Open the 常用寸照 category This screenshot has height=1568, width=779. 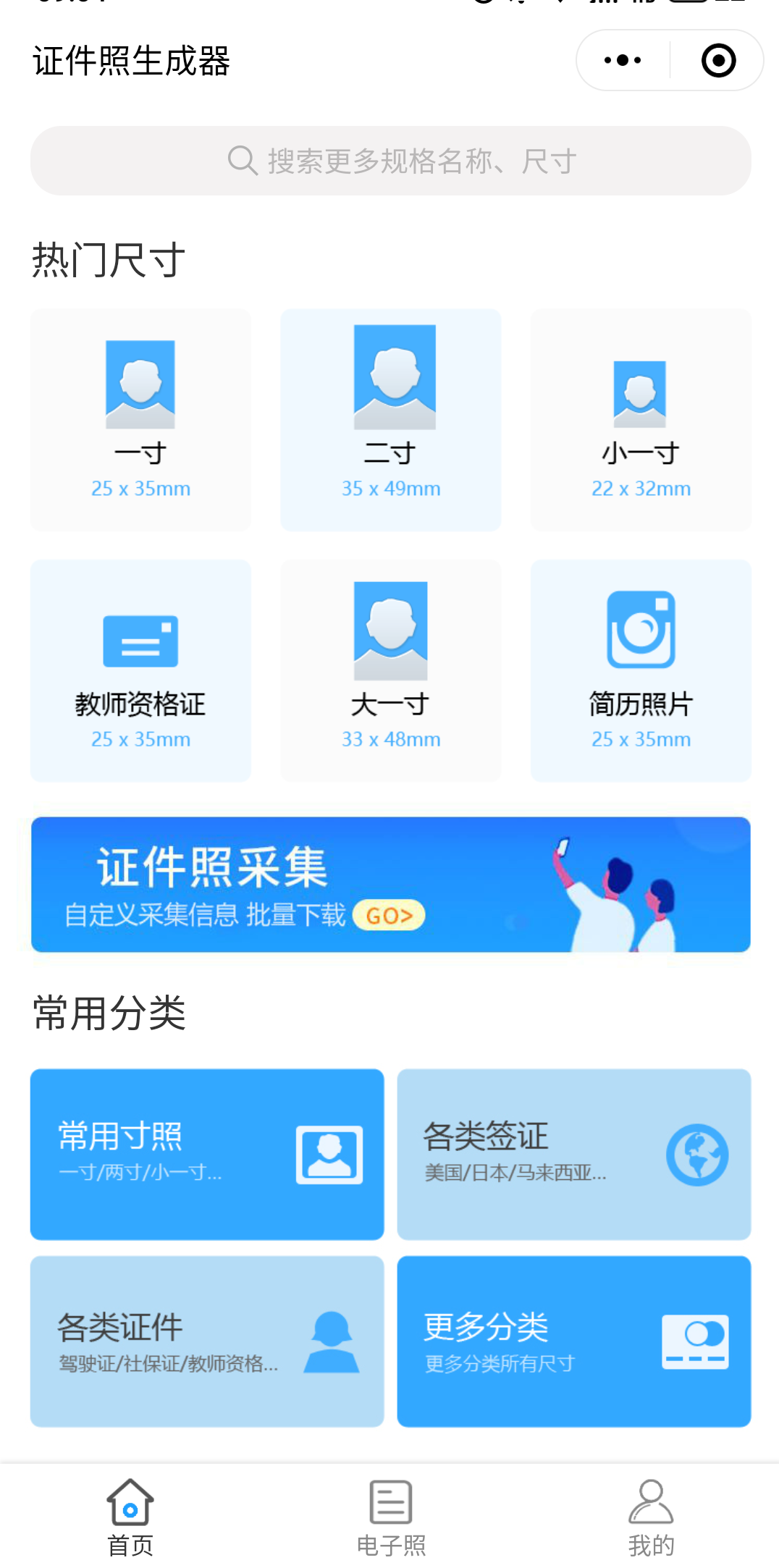207,1155
